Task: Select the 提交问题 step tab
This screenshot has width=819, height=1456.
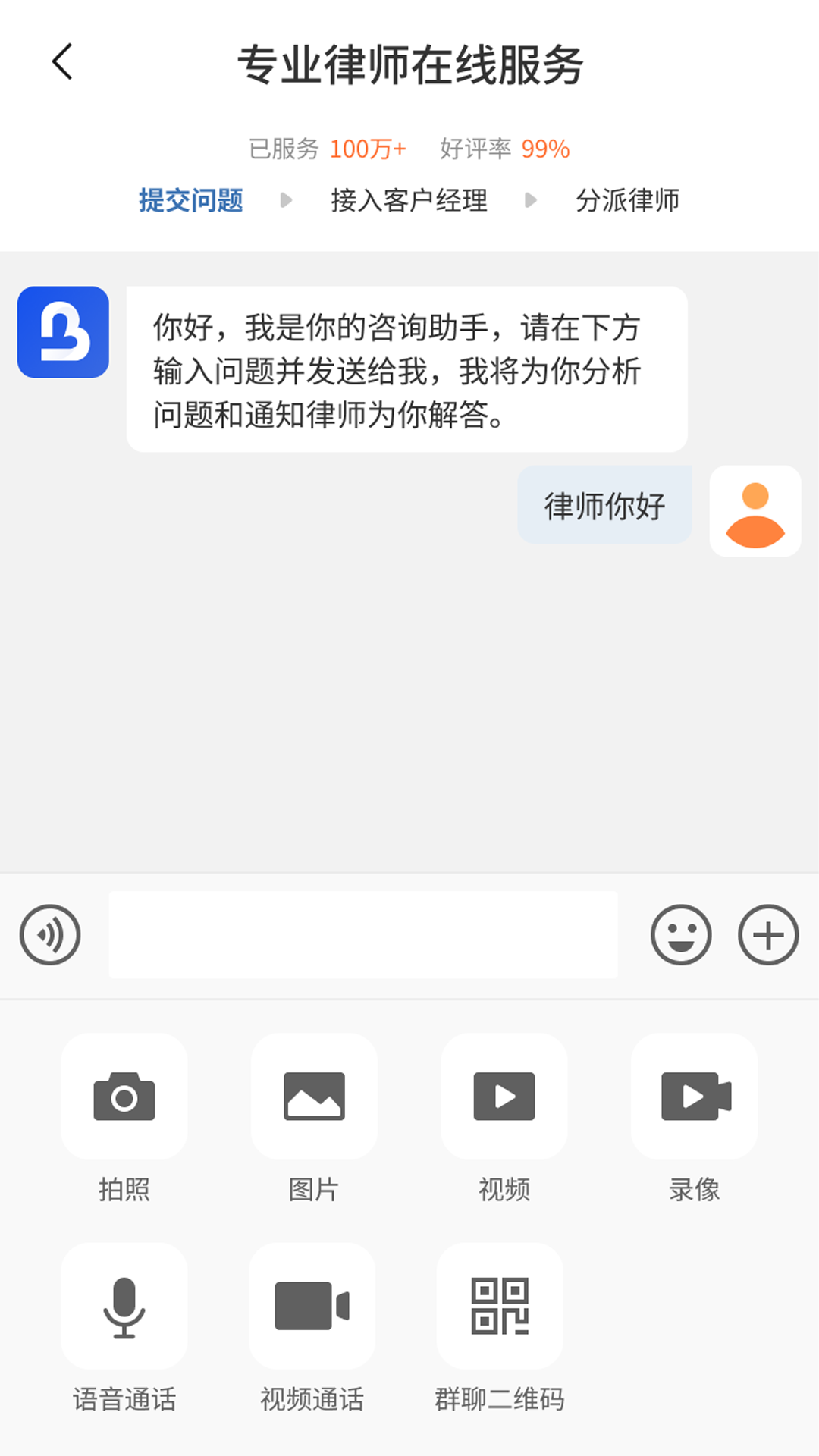Action: click(190, 200)
